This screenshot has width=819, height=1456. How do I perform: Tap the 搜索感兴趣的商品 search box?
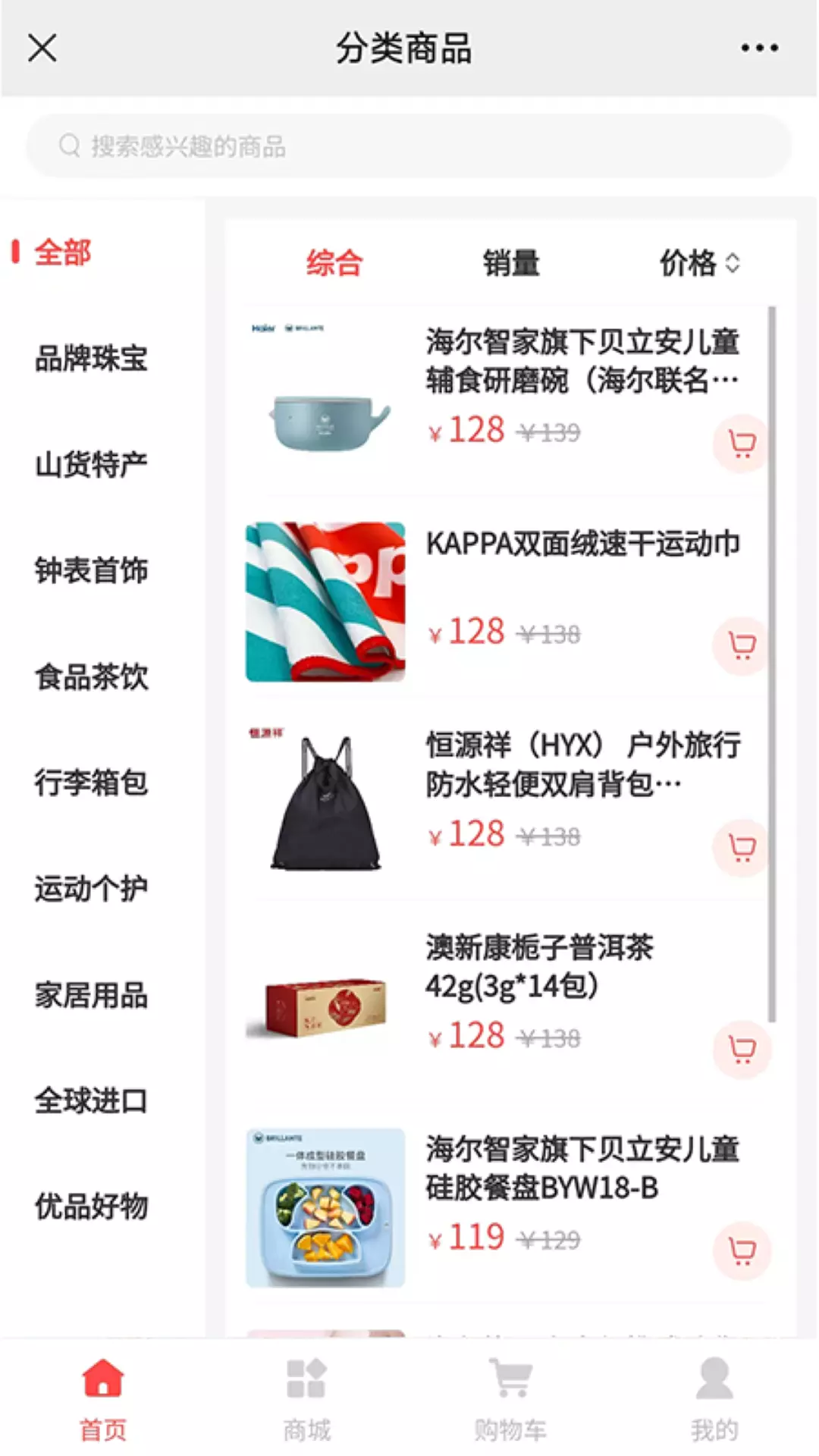click(x=409, y=146)
